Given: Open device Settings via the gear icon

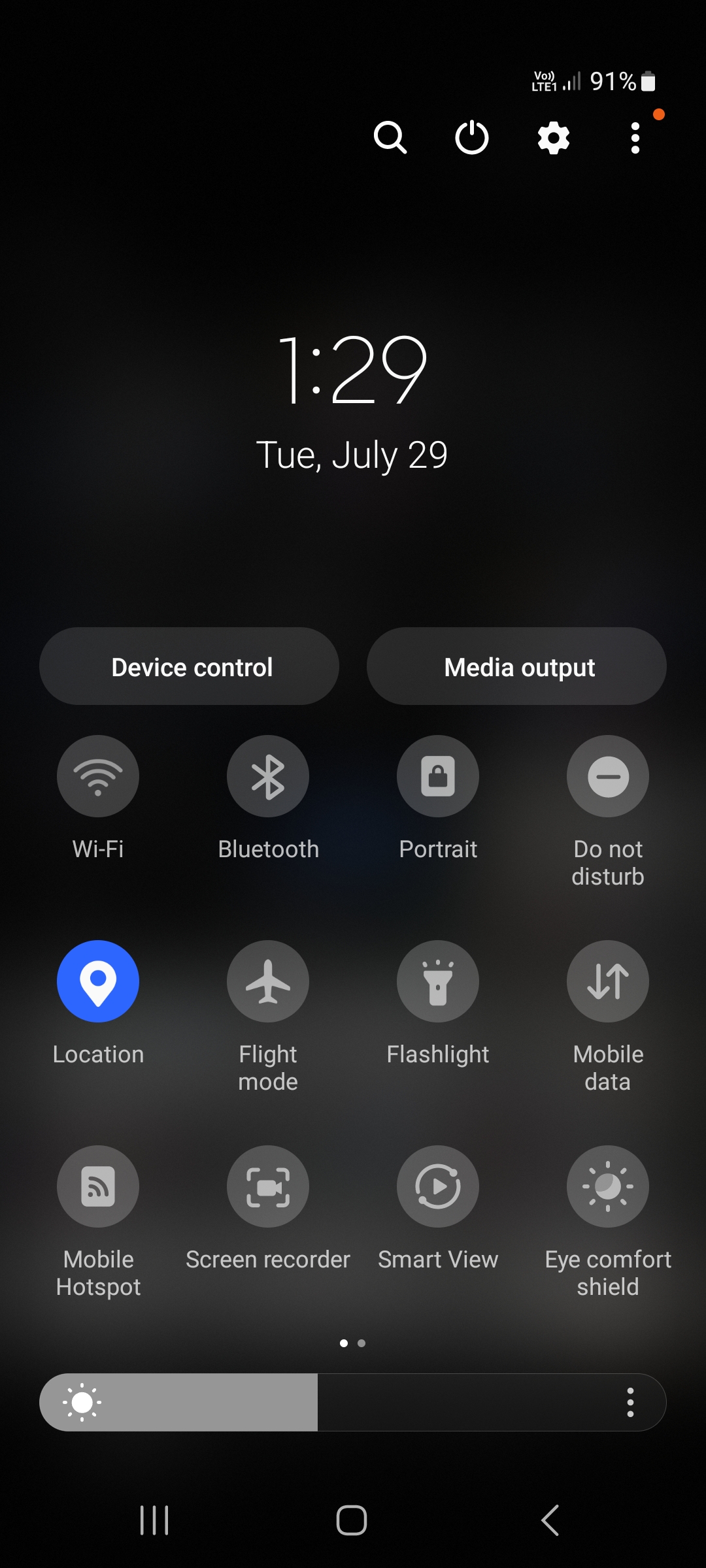Looking at the screenshot, I should 552,139.
